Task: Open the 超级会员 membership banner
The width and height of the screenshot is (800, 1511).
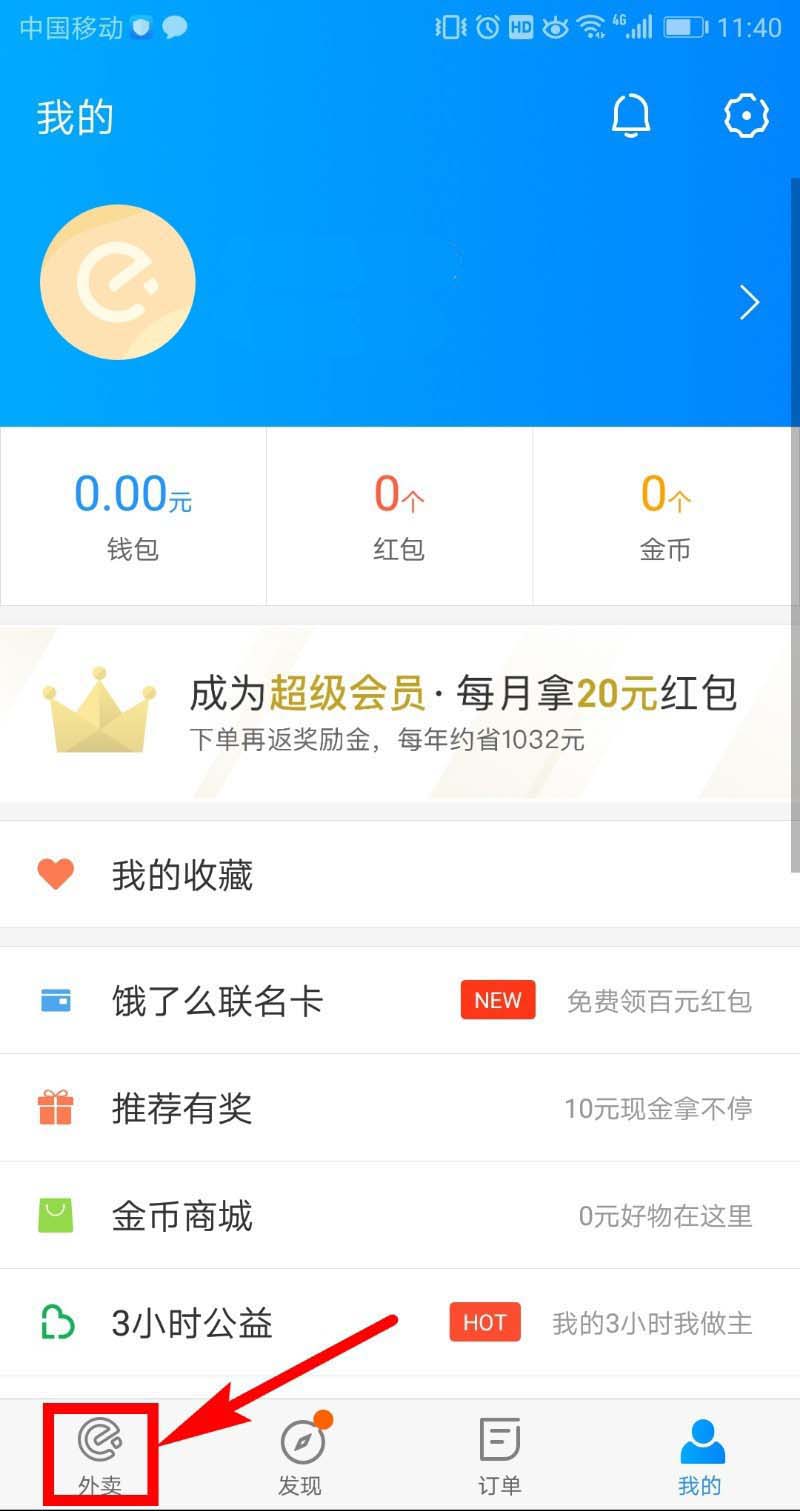Action: tap(399, 713)
